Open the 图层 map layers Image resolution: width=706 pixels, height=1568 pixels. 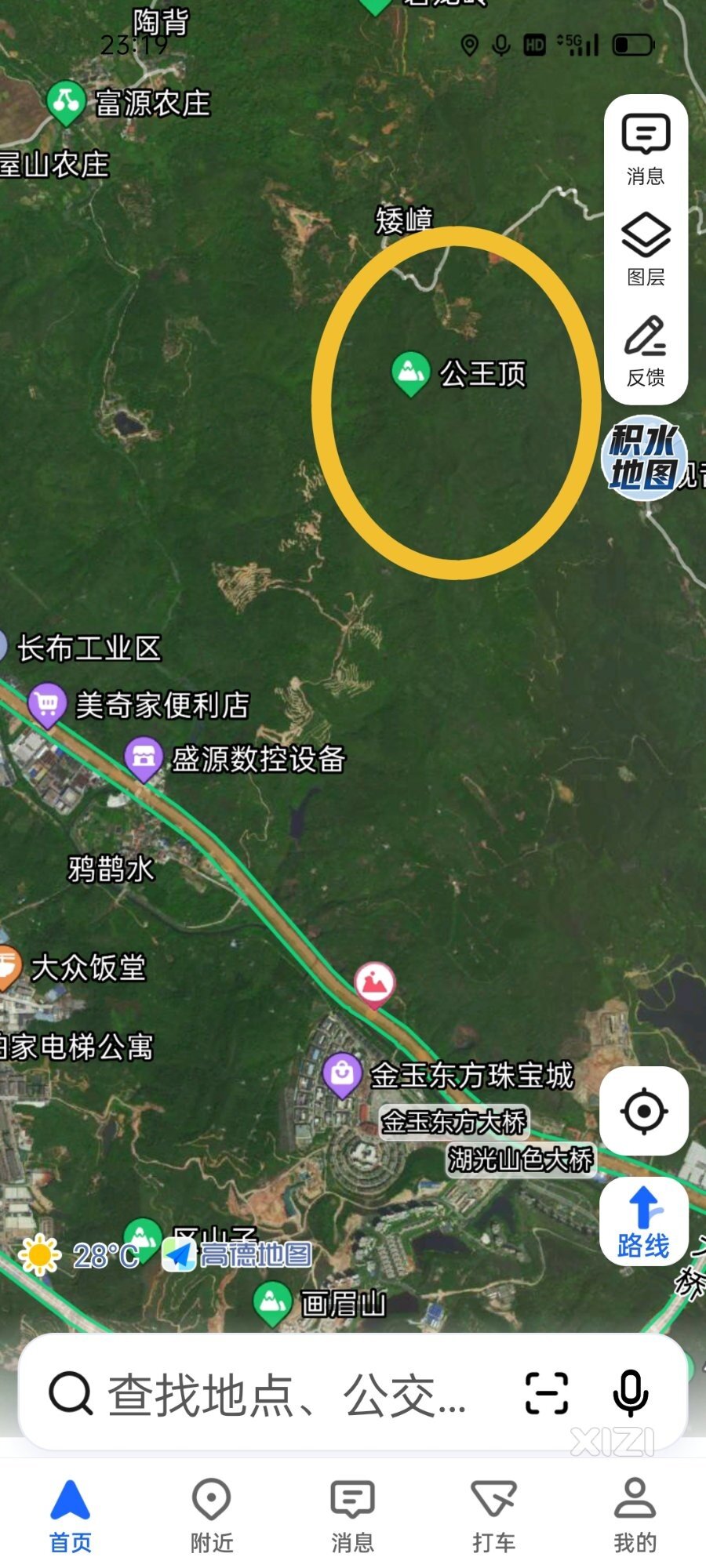[646, 249]
